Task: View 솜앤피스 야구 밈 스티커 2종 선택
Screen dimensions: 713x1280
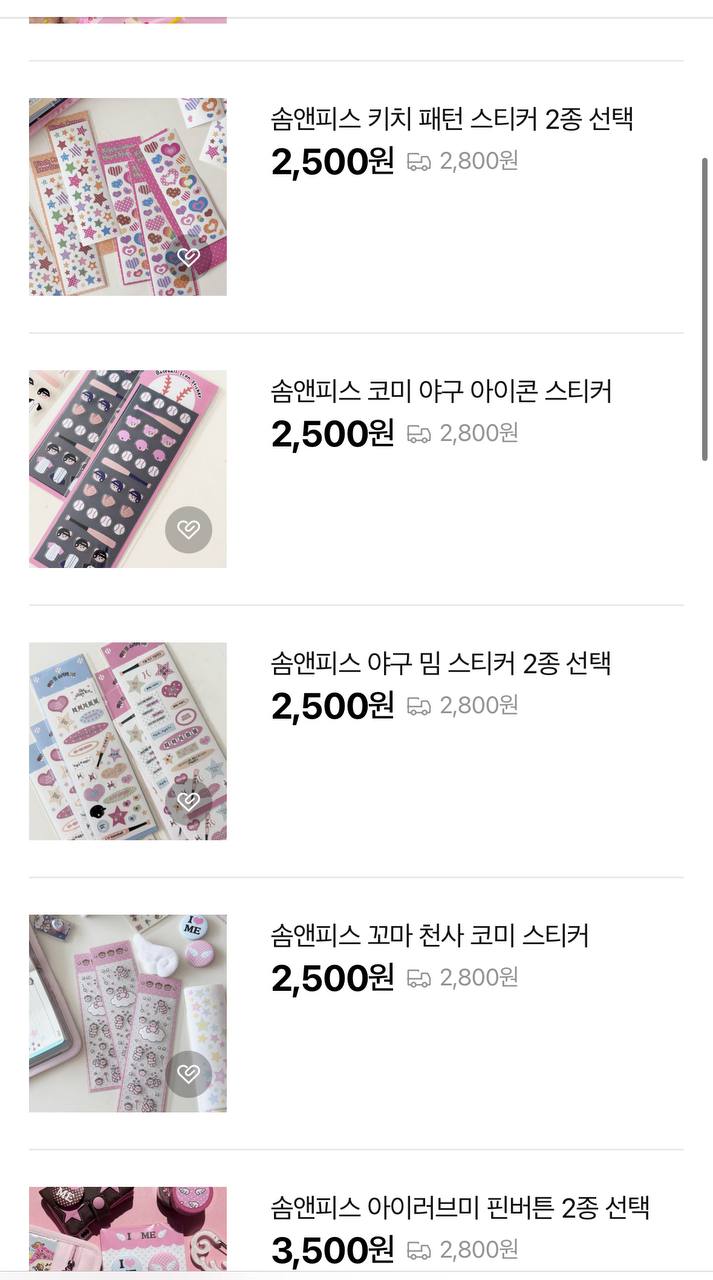Action: pyautogui.click(x=440, y=663)
